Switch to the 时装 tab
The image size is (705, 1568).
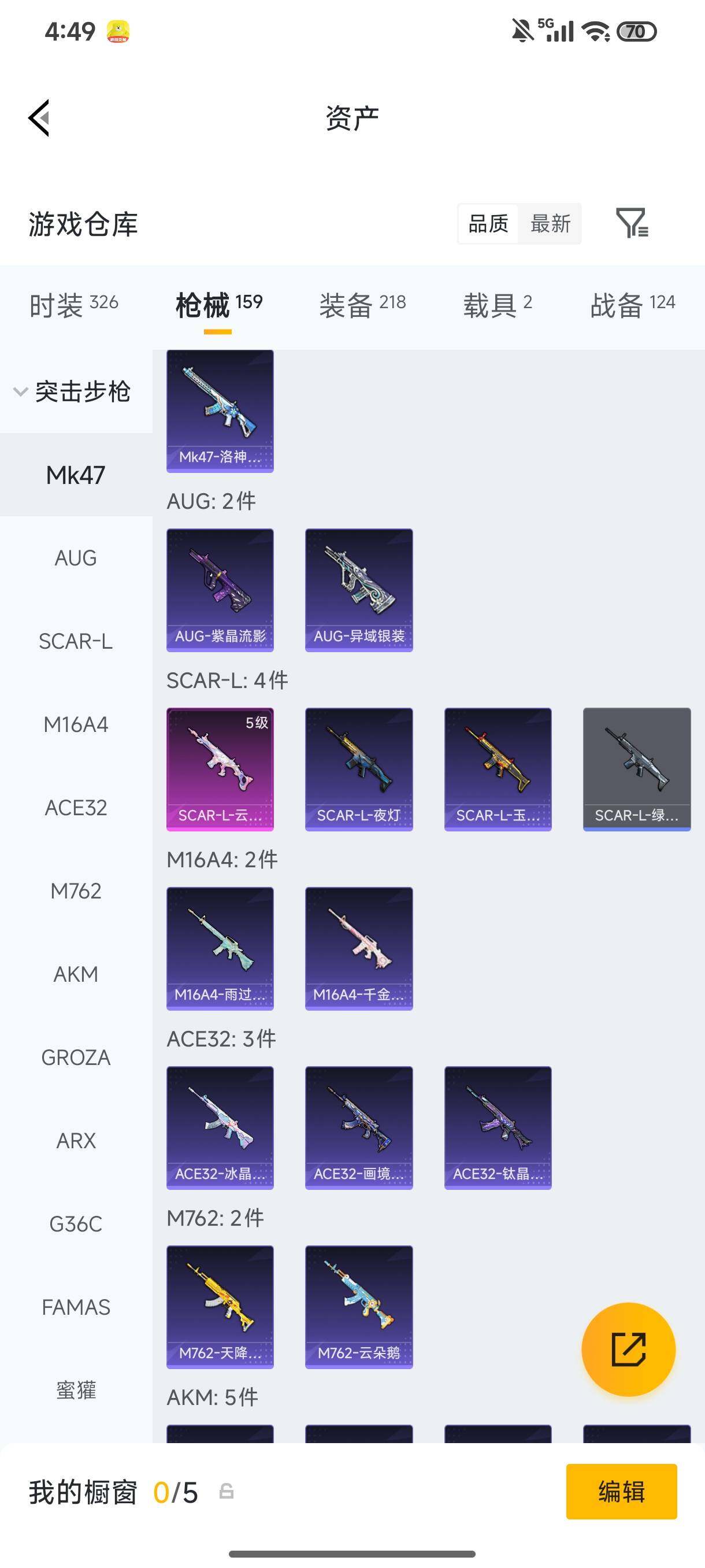point(73,305)
